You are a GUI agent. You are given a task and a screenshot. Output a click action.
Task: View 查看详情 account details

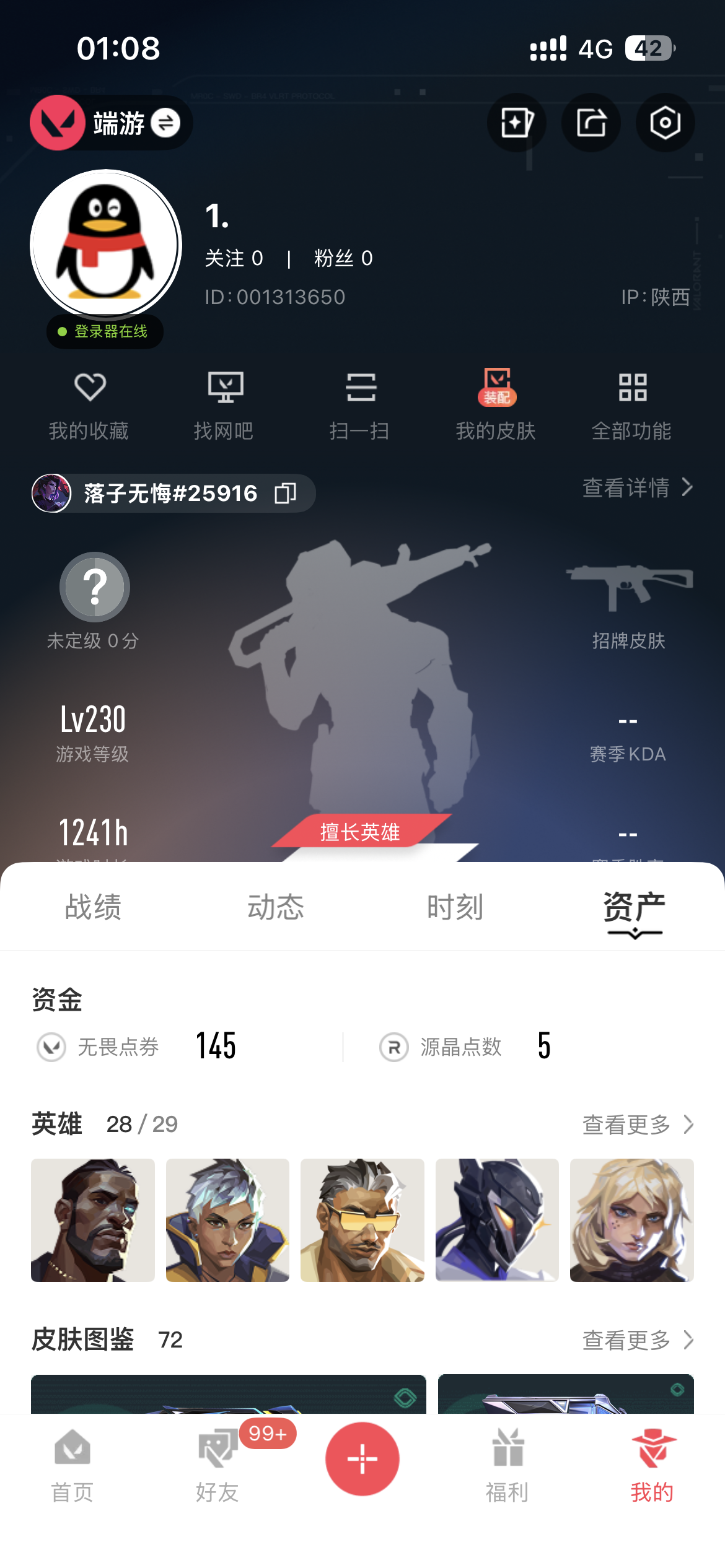point(637,488)
